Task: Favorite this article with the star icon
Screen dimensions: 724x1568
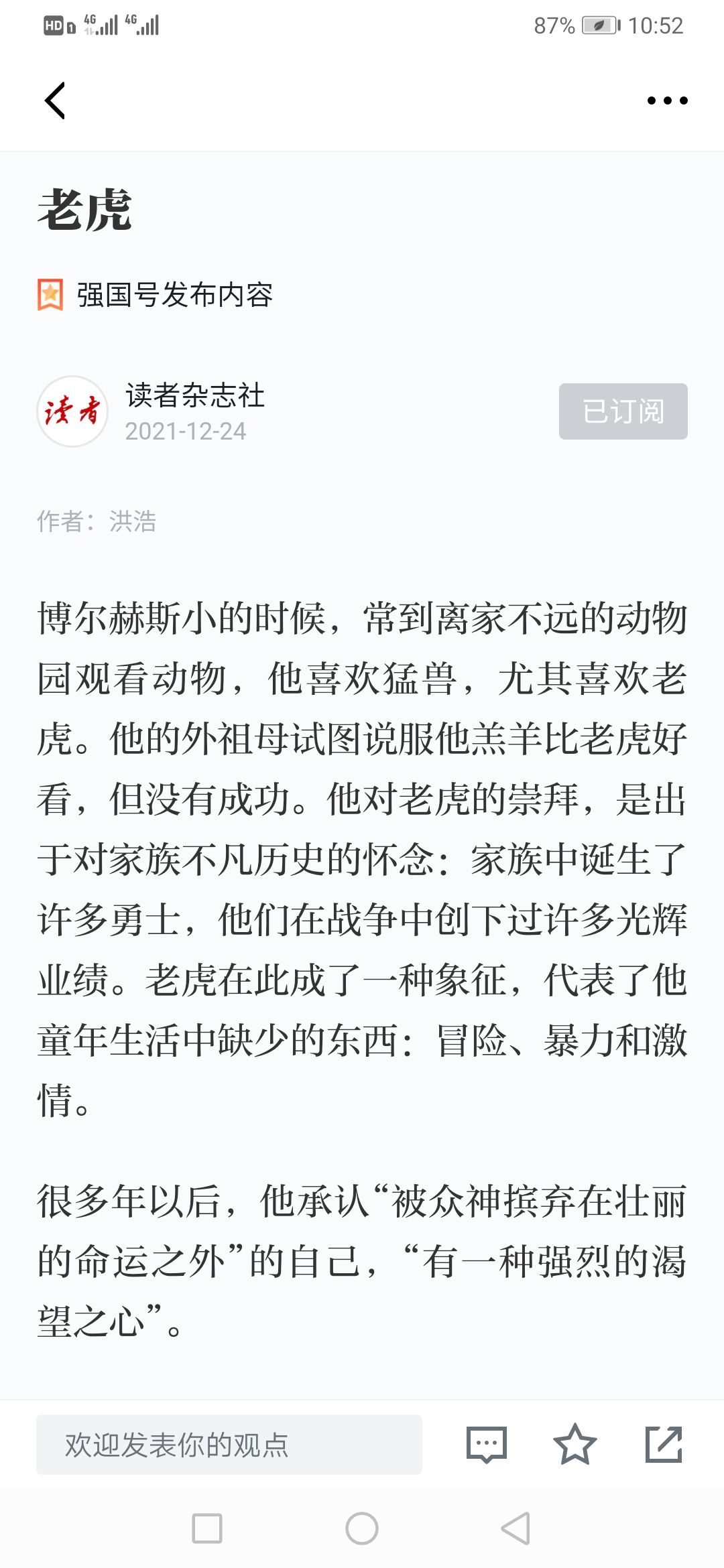Action: tap(575, 1445)
